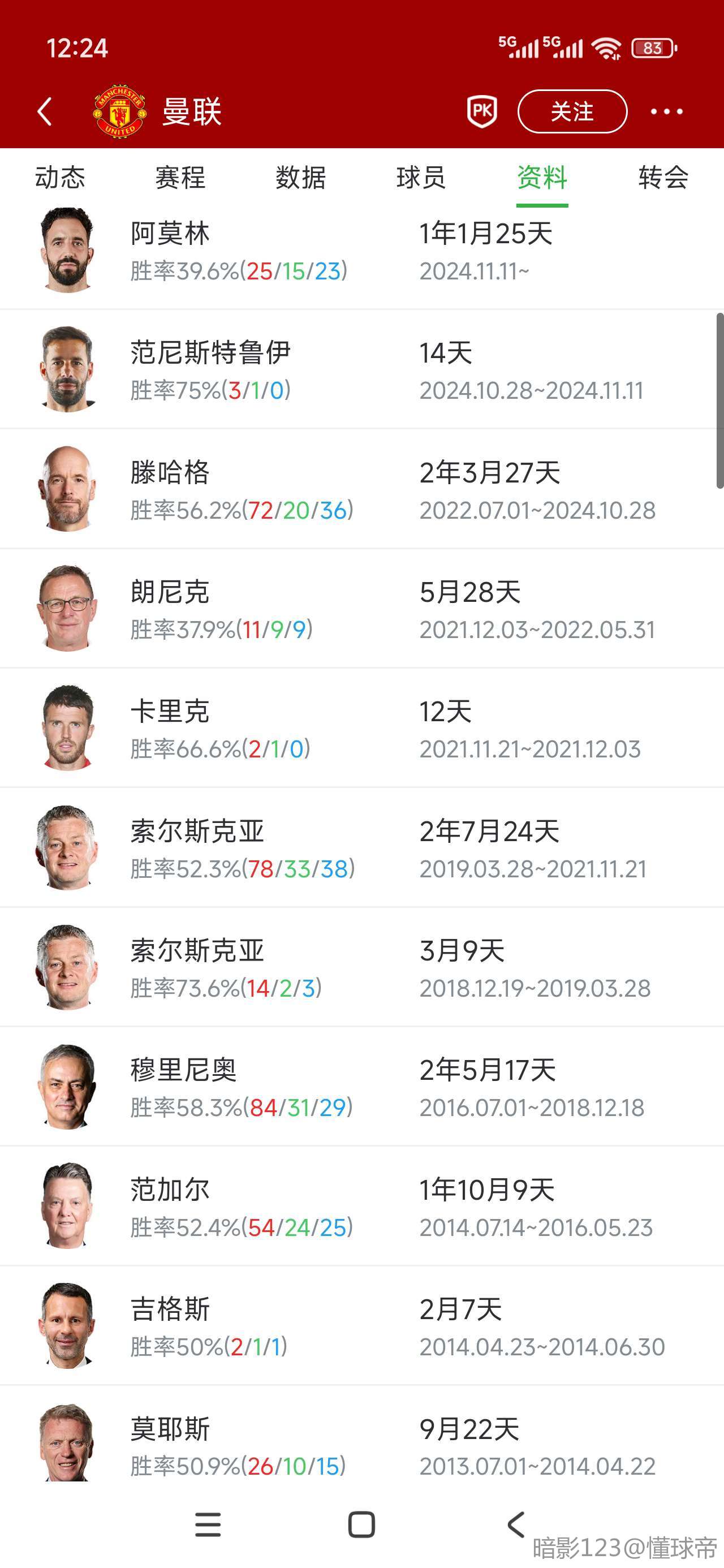
Task: Follow 曼联 with the 关注 button
Action: coord(572,111)
